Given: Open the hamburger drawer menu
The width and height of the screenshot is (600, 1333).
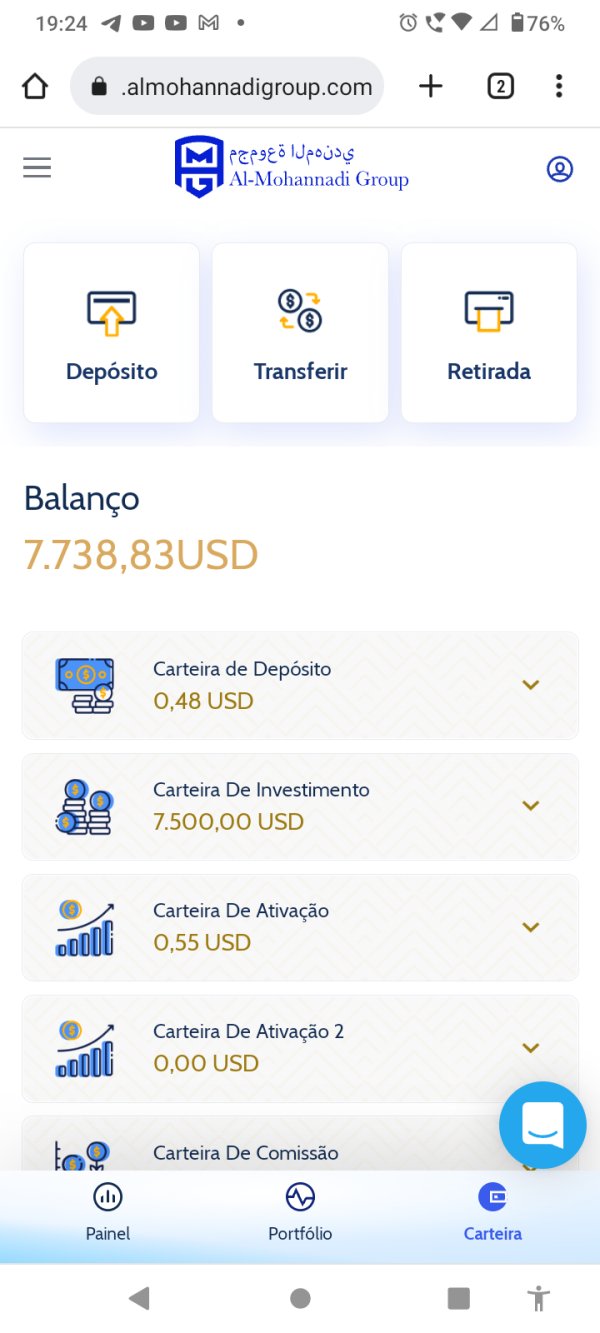Looking at the screenshot, I should click(37, 168).
